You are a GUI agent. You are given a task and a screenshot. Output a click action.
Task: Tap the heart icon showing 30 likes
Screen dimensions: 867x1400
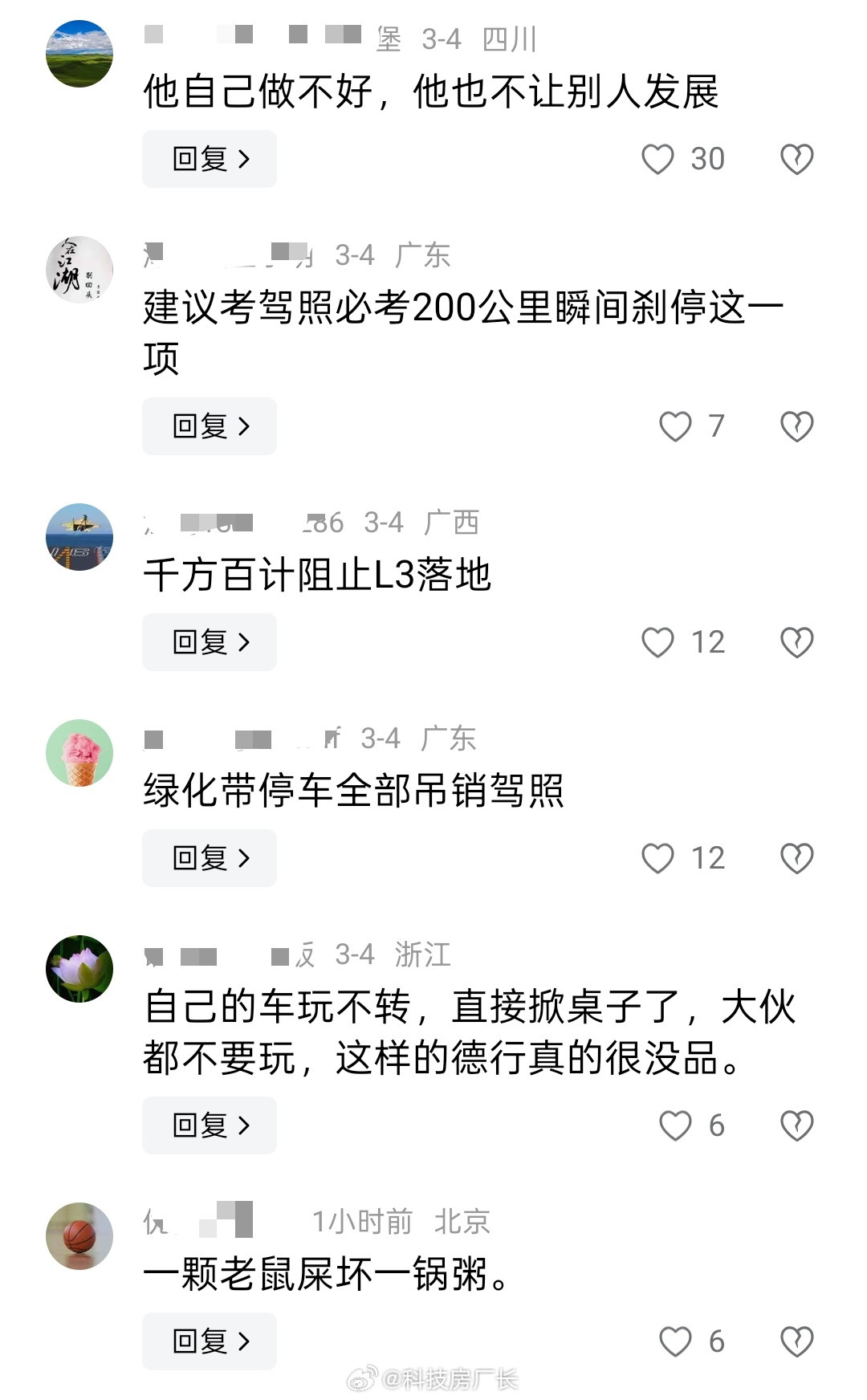tap(660, 159)
